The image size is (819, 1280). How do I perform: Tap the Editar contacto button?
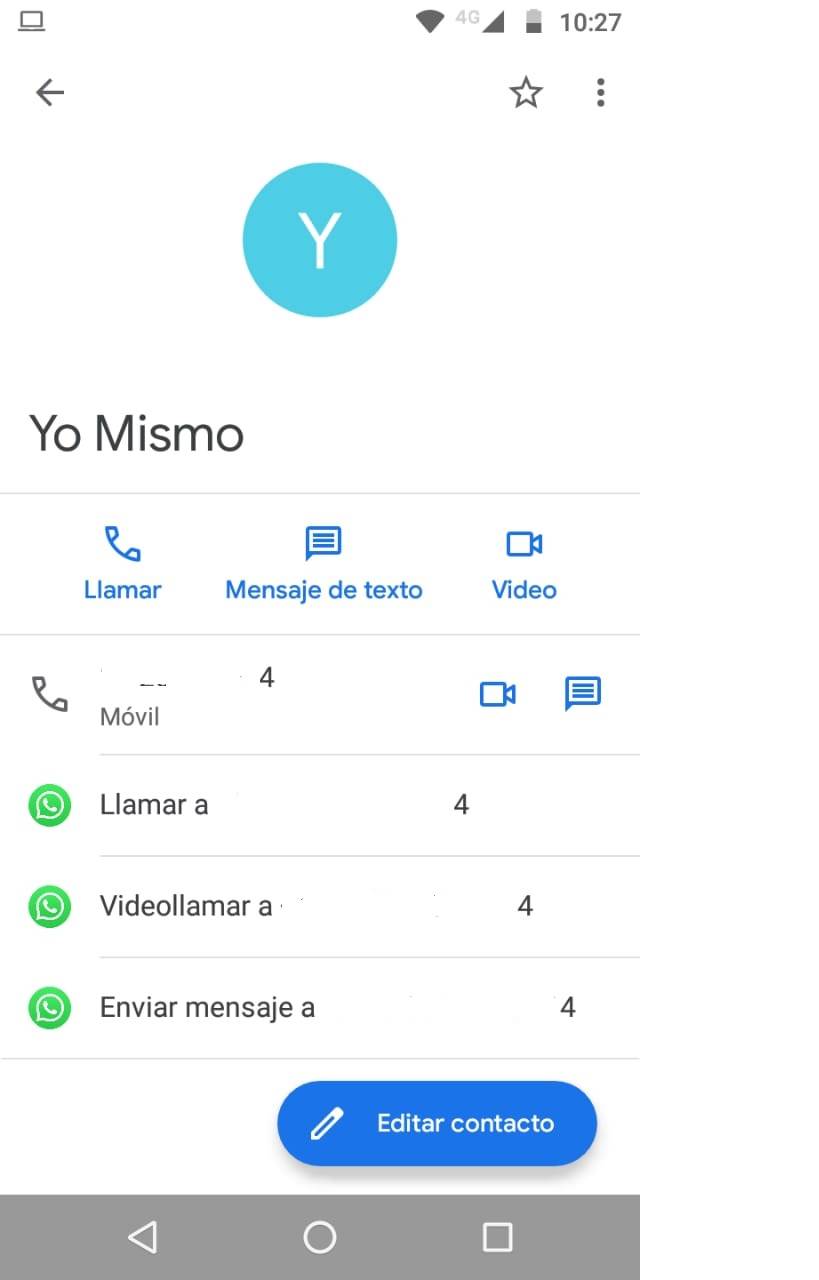437,1124
